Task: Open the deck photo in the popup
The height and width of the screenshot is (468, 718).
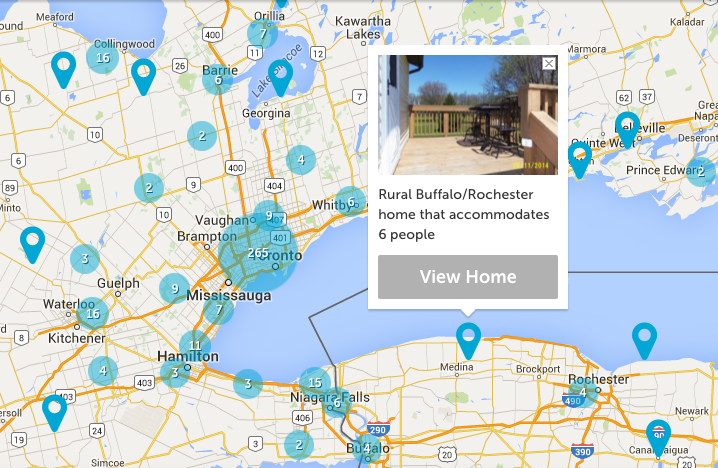Action: coord(467,115)
